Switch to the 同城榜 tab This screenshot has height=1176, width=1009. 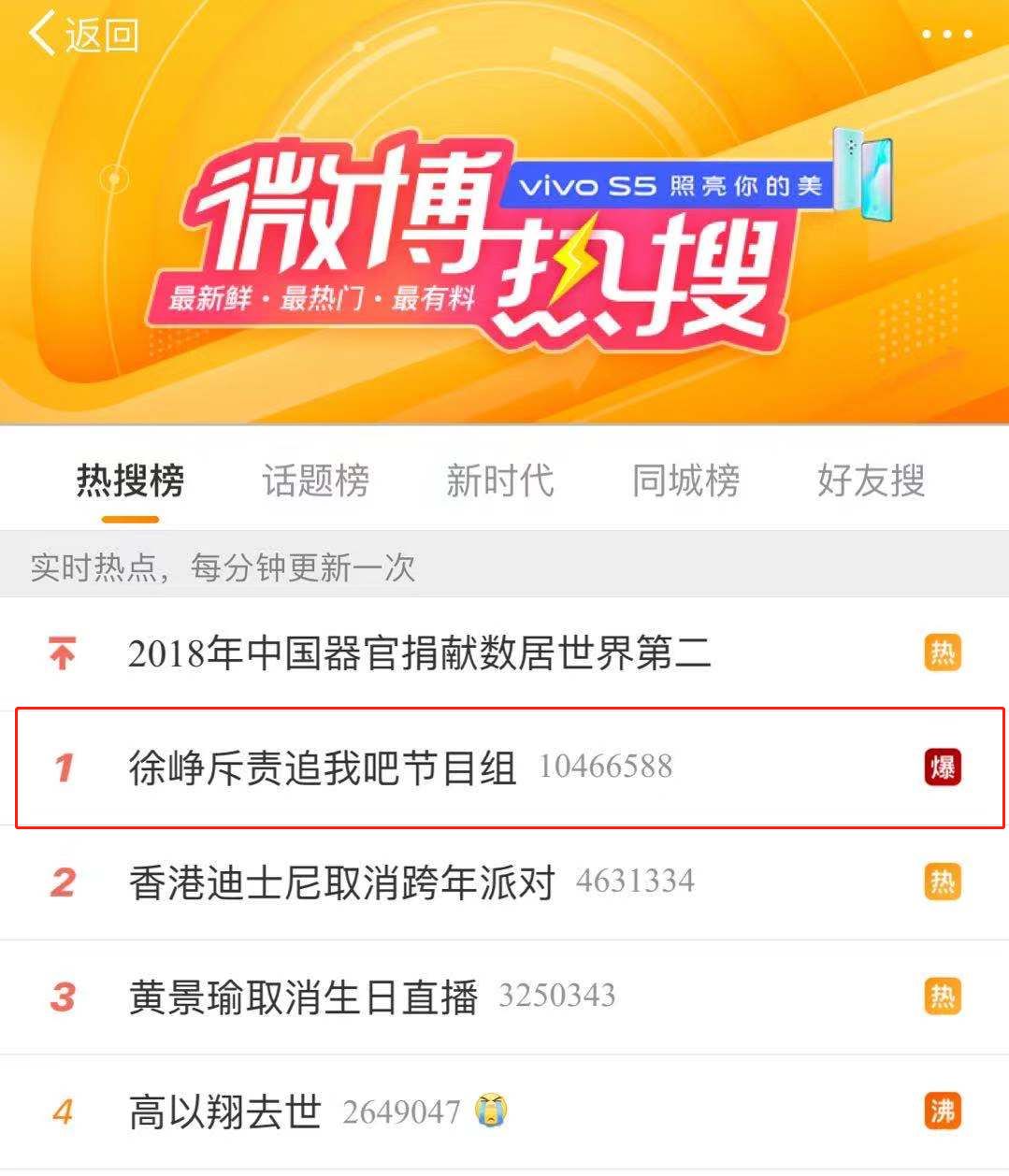(x=685, y=481)
